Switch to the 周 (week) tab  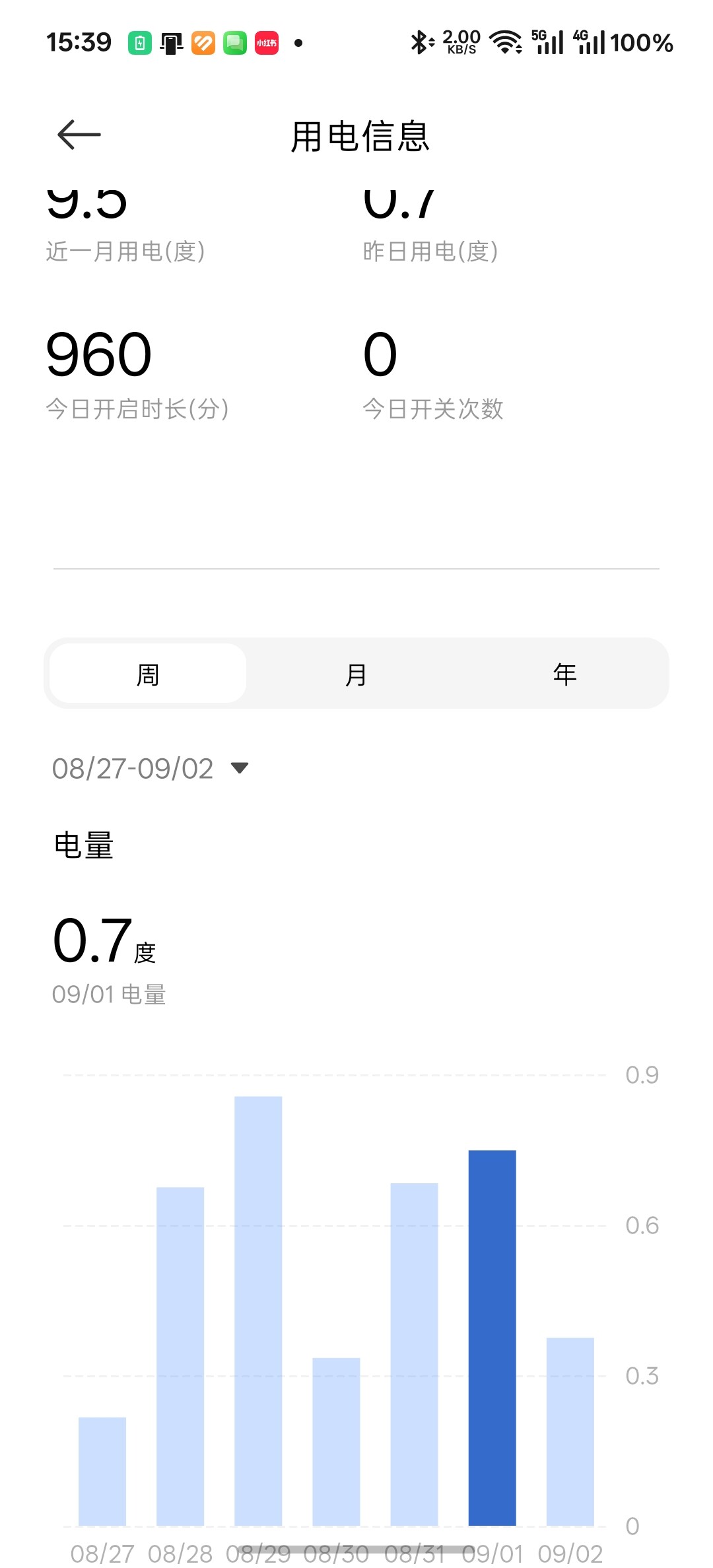(x=148, y=674)
